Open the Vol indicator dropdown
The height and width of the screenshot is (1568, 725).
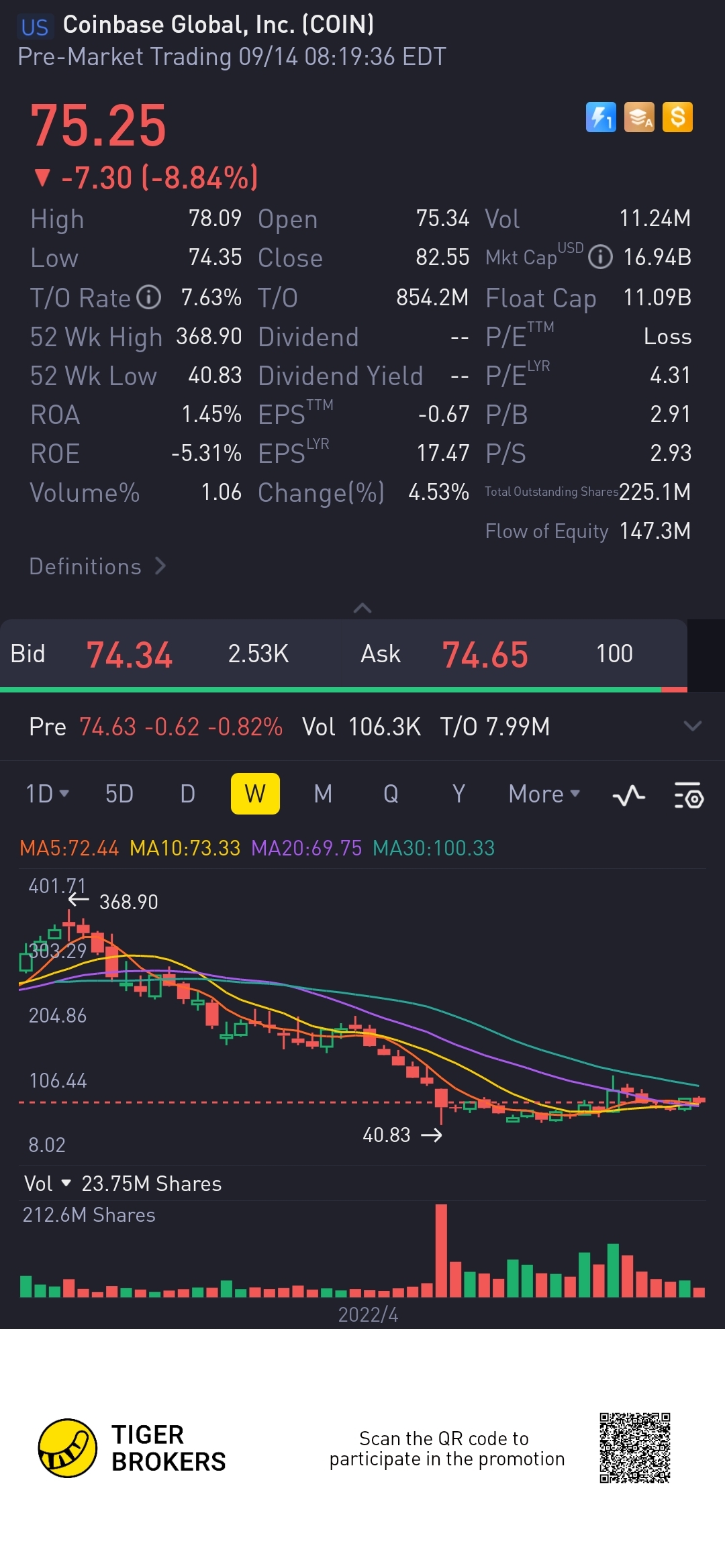47,1184
